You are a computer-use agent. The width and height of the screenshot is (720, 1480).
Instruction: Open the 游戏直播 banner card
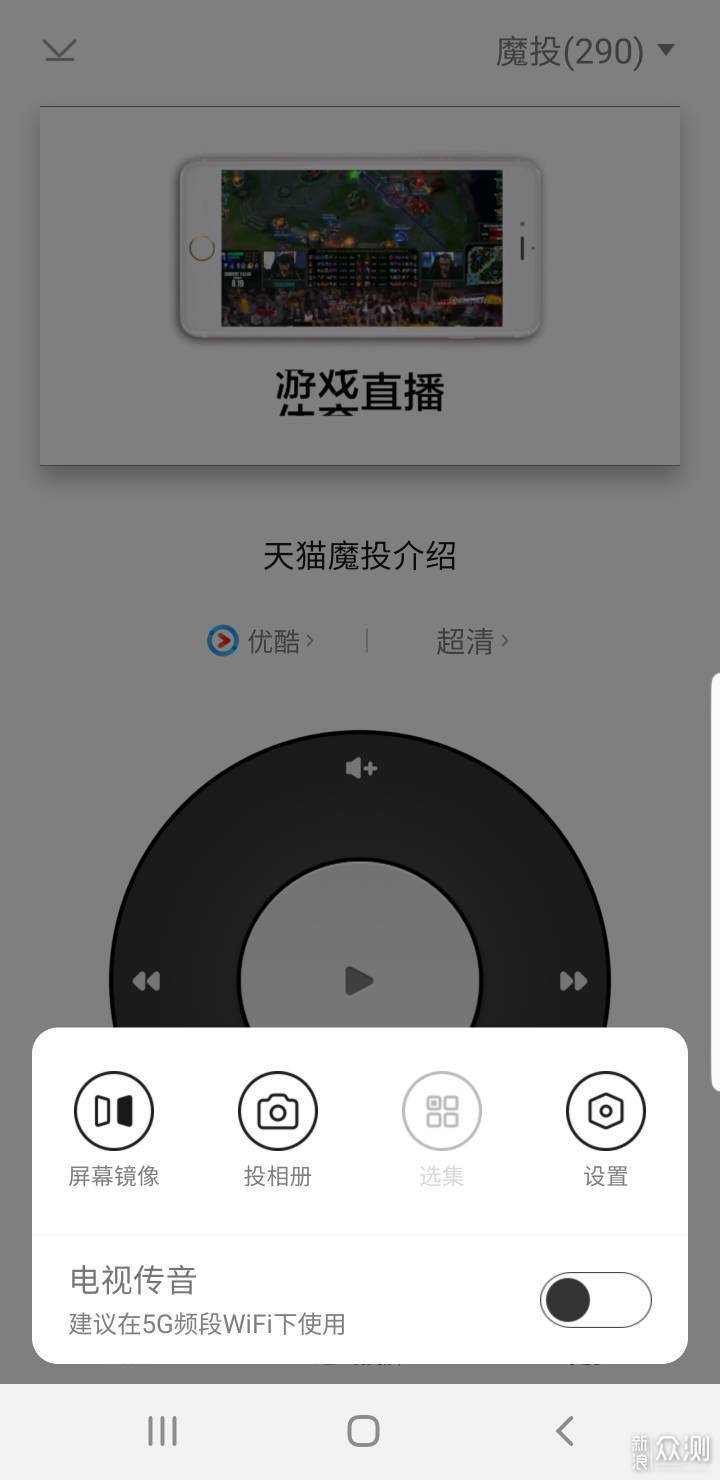coord(360,286)
